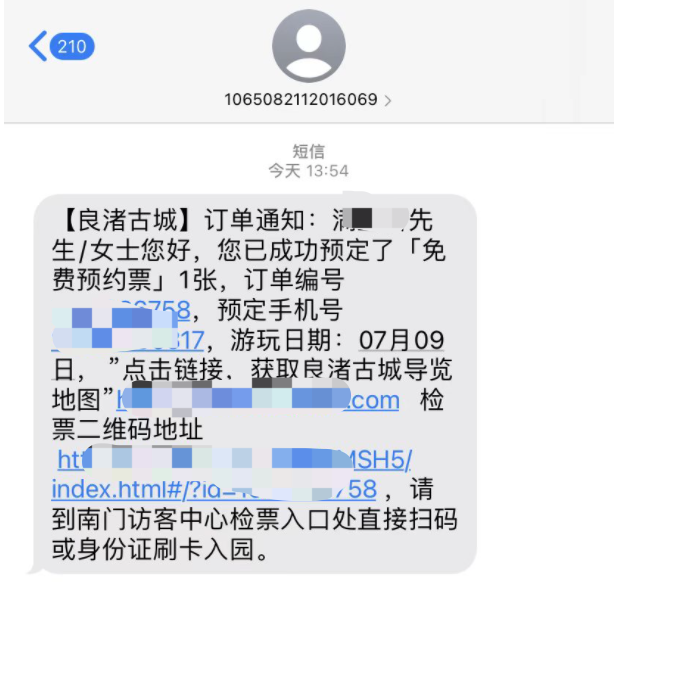Screen dimensions: 692x676
Task: Tap the underlined booking phone number
Action: pos(129,340)
